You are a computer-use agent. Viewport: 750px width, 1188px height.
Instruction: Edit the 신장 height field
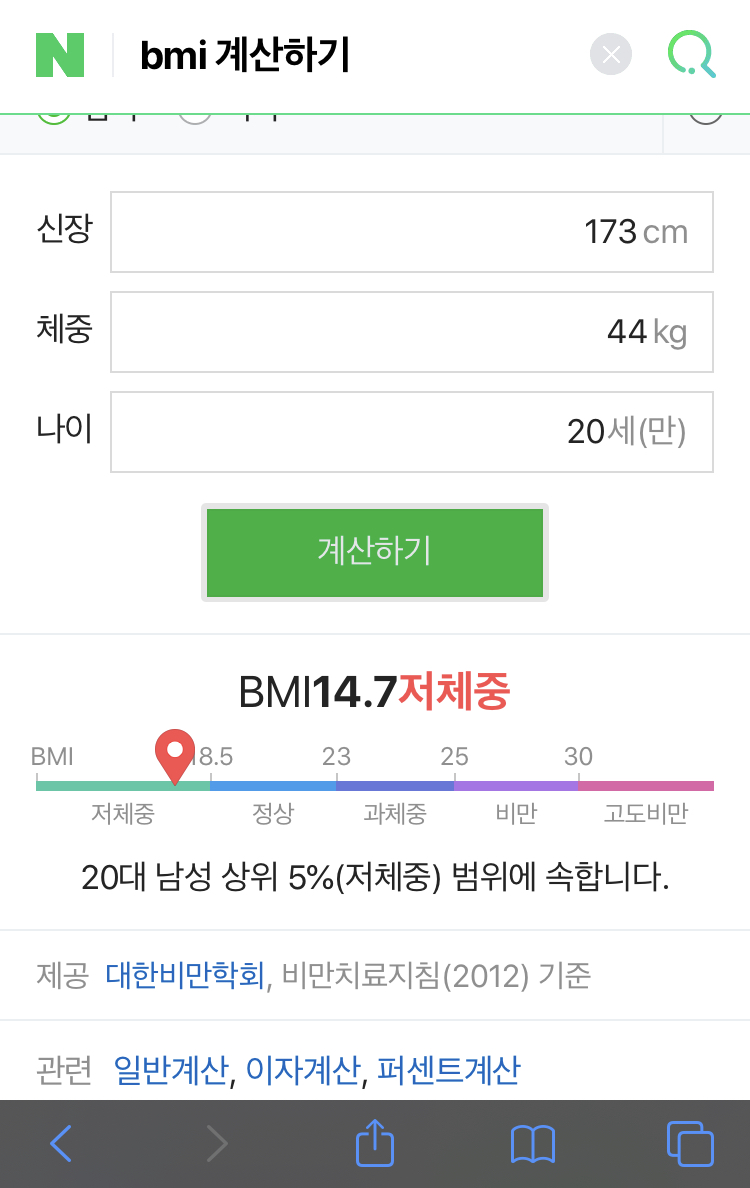click(411, 232)
